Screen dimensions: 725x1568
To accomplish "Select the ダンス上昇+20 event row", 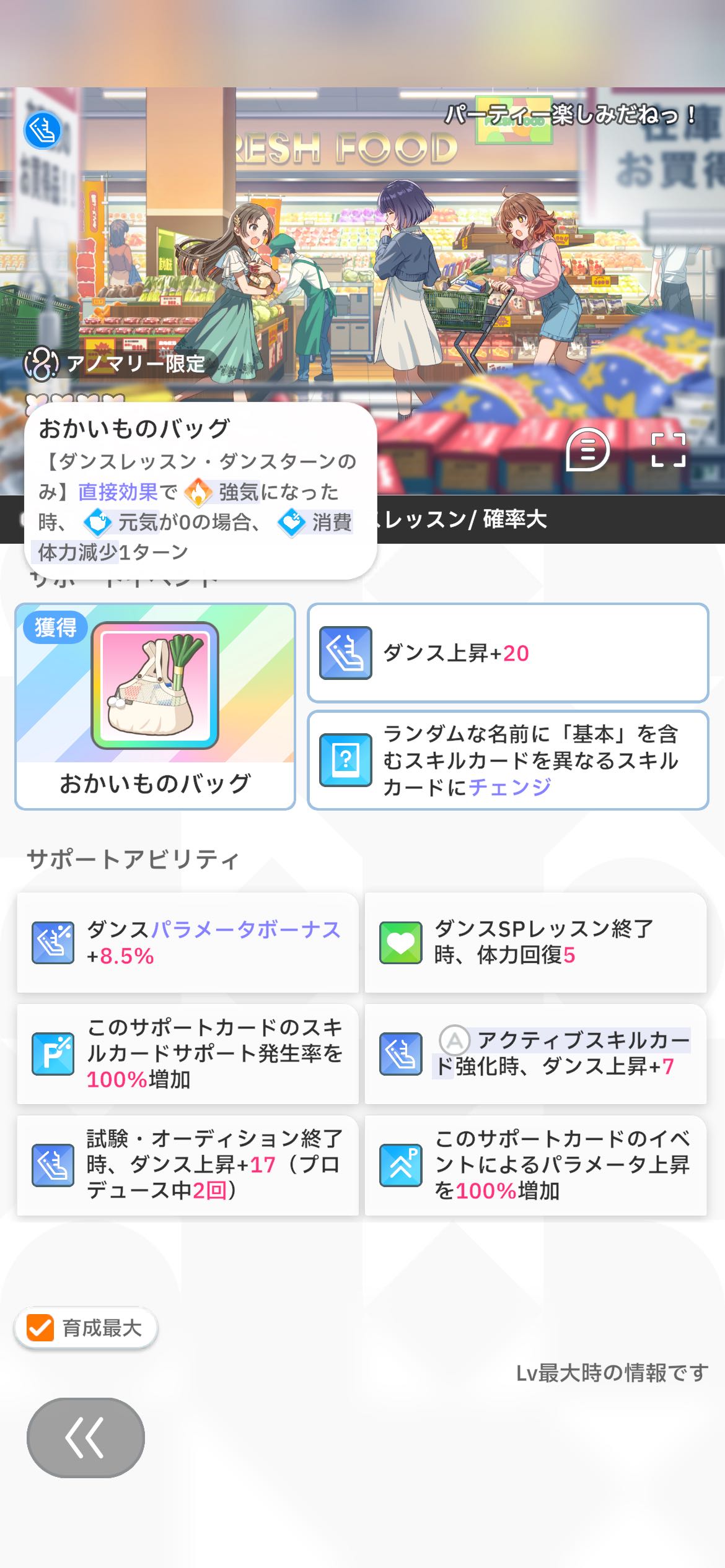I will tap(507, 653).
